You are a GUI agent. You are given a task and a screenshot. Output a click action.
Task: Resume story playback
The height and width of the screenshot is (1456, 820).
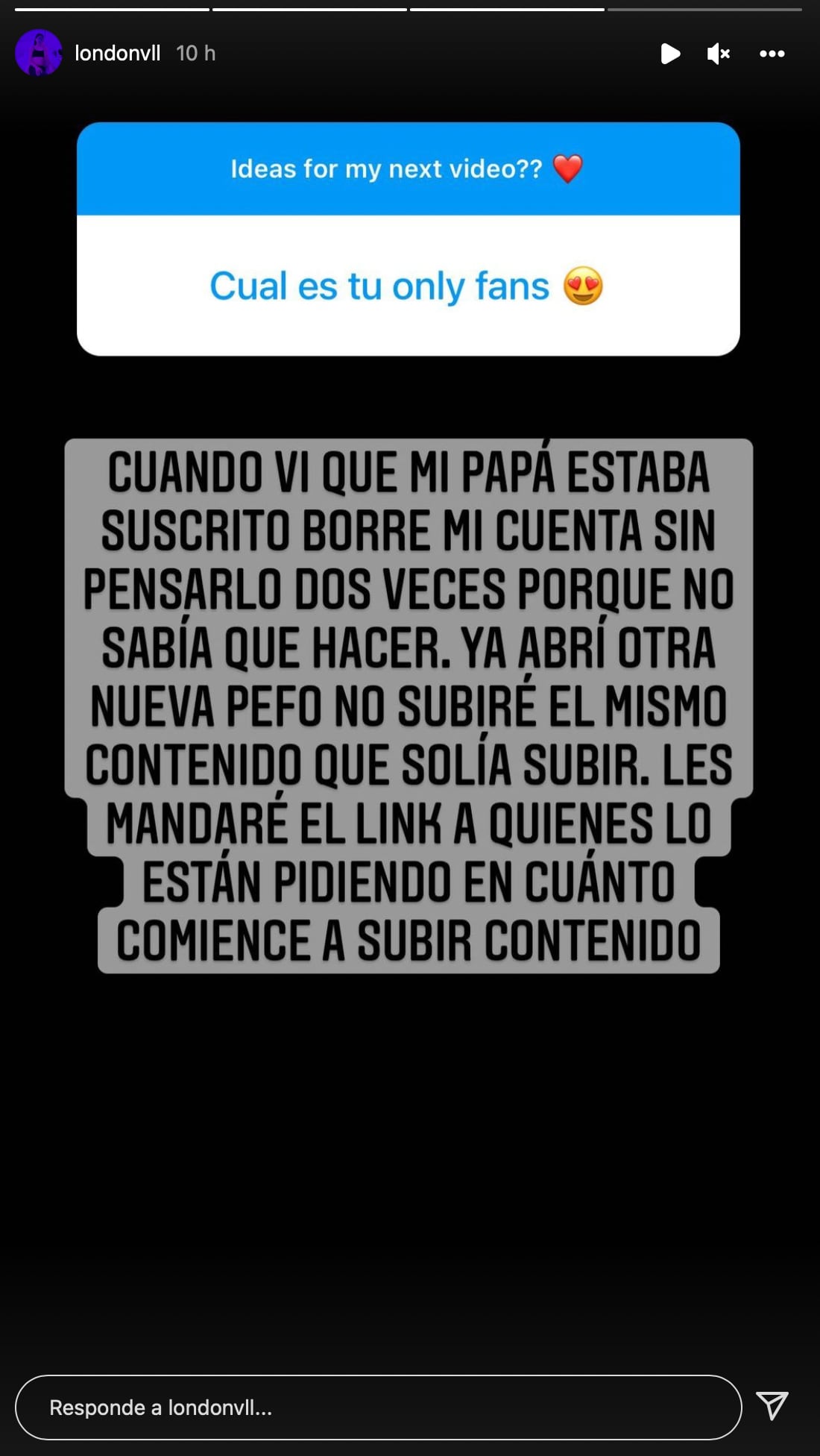point(669,54)
